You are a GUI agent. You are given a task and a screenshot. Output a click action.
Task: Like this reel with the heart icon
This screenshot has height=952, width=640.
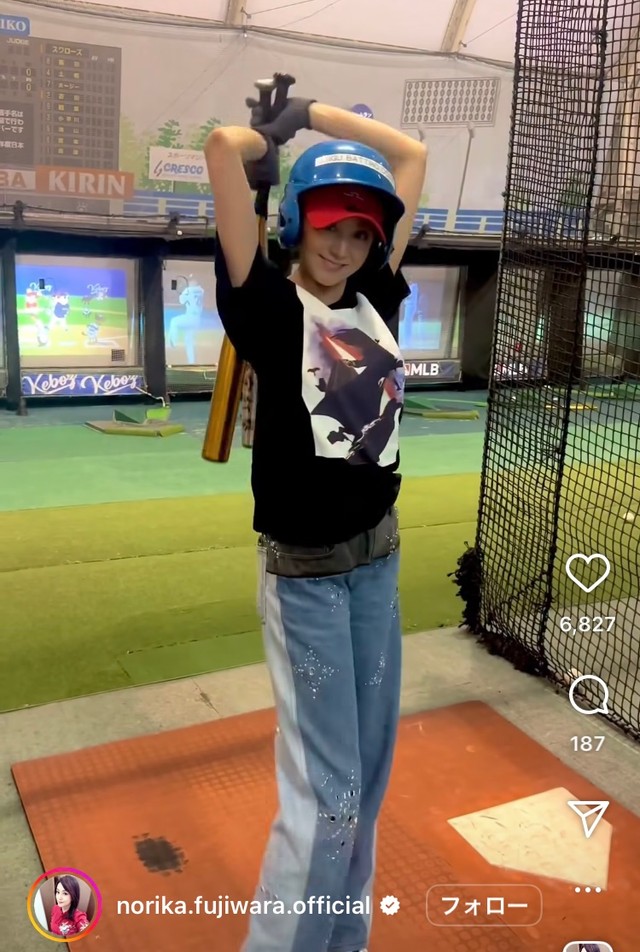tap(587, 573)
